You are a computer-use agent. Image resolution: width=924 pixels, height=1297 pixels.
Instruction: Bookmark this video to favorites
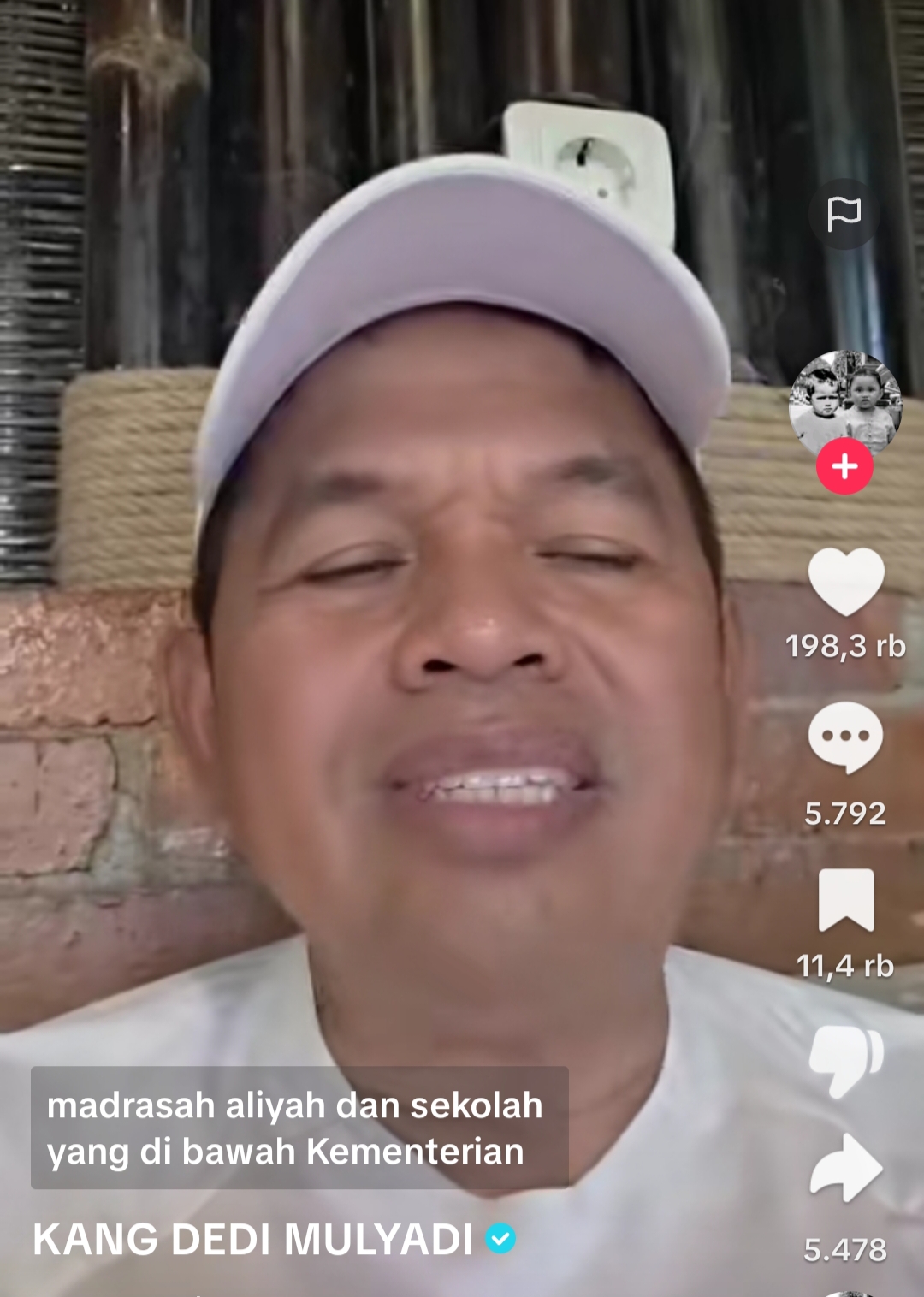pyautogui.click(x=845, y=899)
